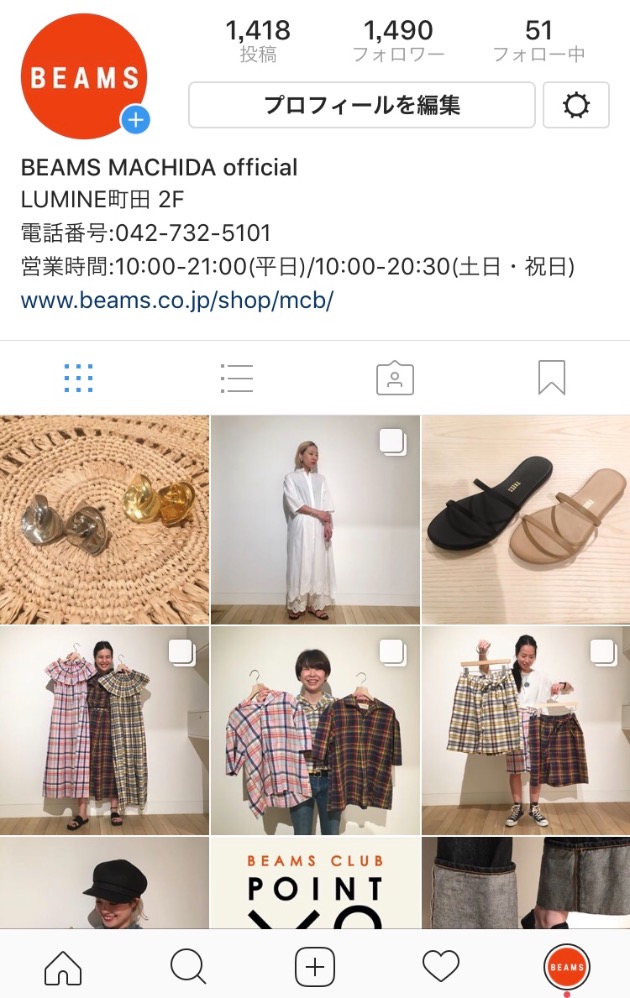Viewport: 630px width, 998px height.
Task: Open the tagged photos tab
Action: (x=394, y=378)
